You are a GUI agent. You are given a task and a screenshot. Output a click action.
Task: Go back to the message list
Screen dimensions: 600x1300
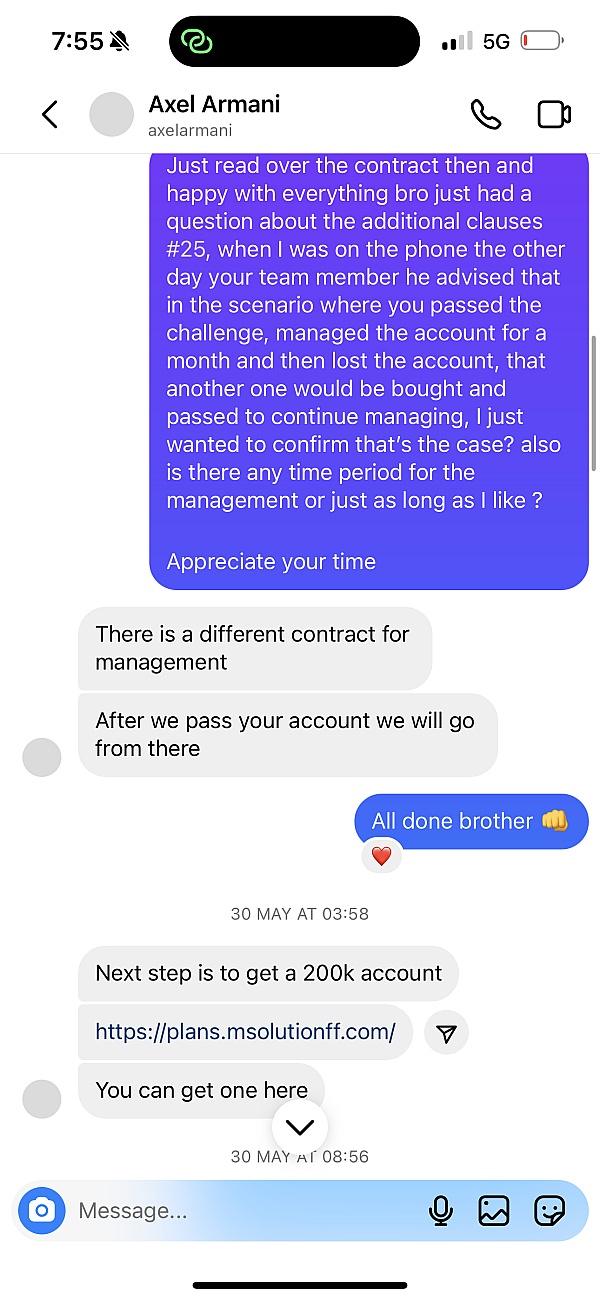pyautogui.click(x=49, y=114)
